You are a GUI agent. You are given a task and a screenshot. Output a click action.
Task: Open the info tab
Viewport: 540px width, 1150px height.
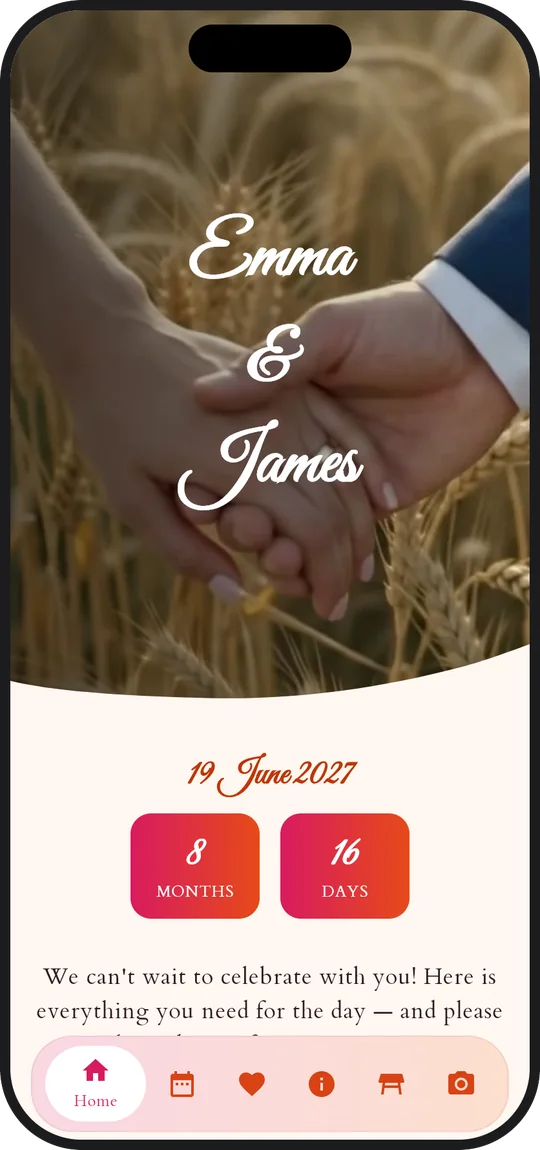click(321, 1084)
